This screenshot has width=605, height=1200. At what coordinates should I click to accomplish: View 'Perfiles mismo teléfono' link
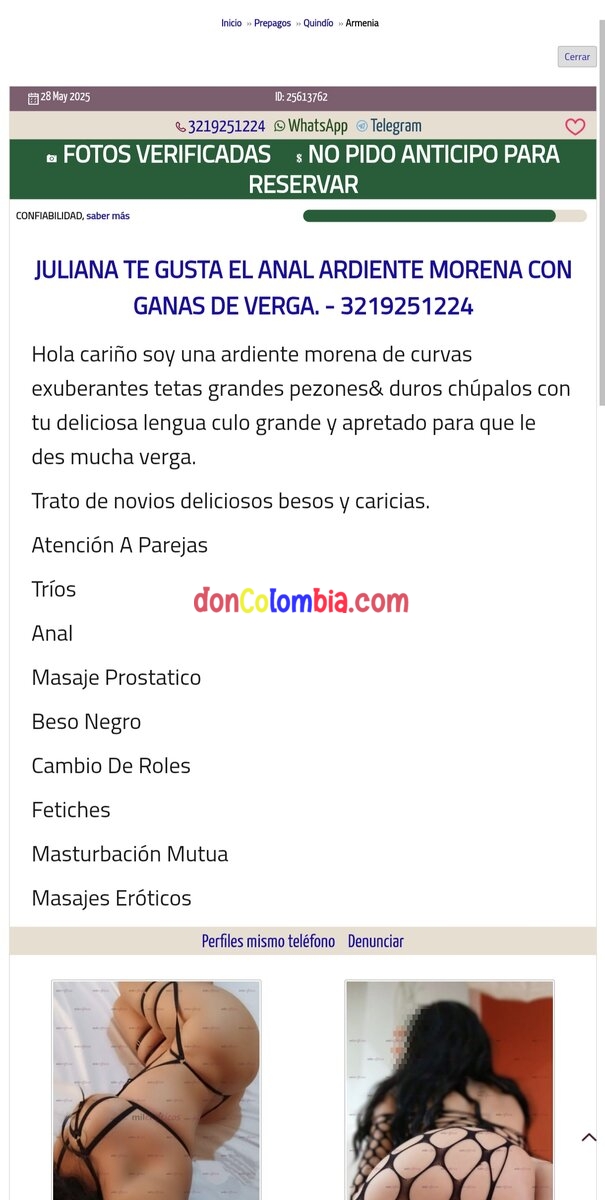coord(268,941)
